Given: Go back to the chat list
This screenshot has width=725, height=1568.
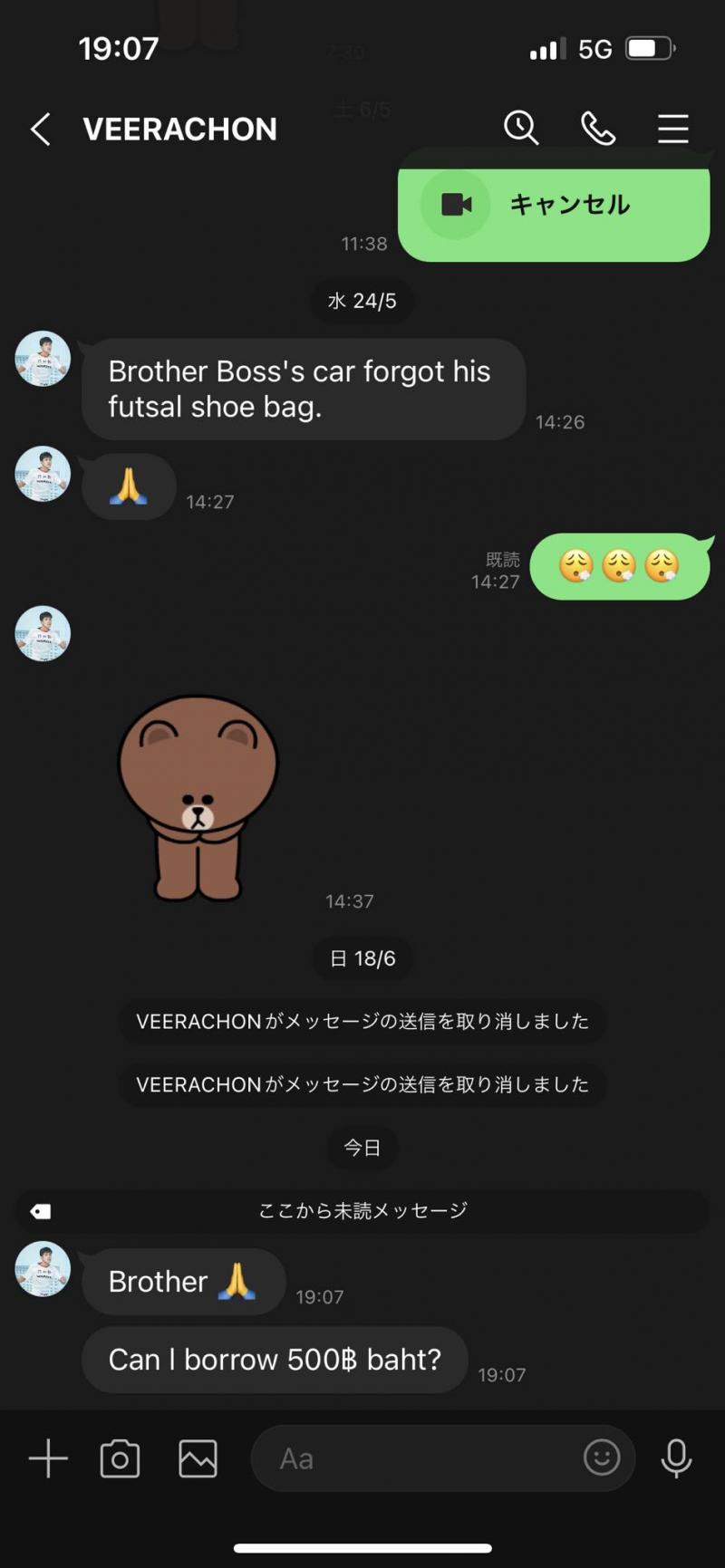Looking at the screenshot, I should click(41, 130).
